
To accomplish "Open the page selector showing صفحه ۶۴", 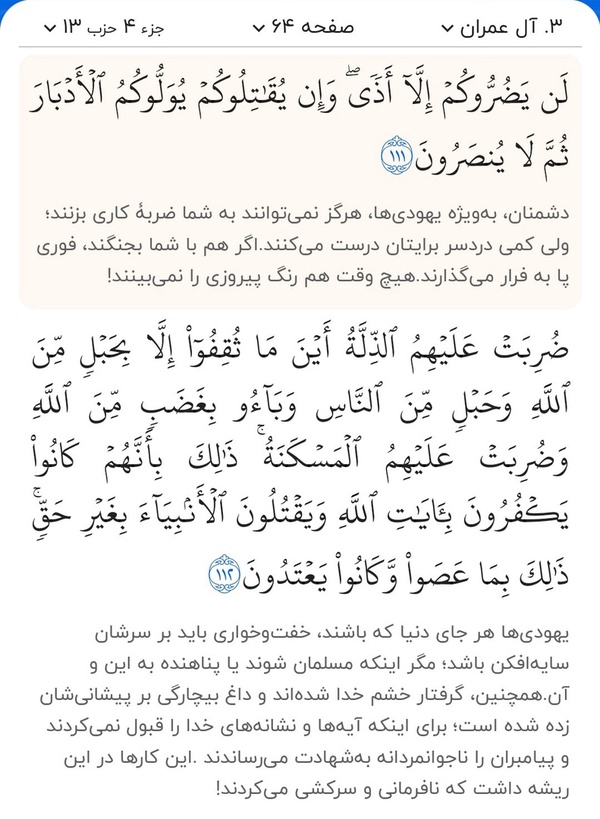I will click(x=303, y=27).
